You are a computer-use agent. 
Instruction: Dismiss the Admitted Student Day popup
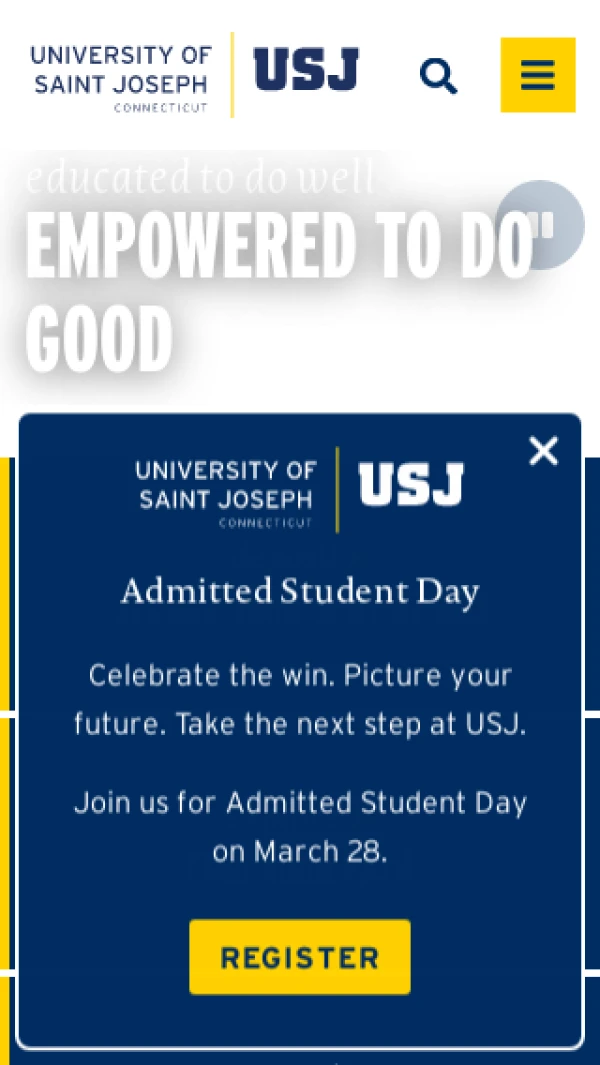(x=543, y=451)
